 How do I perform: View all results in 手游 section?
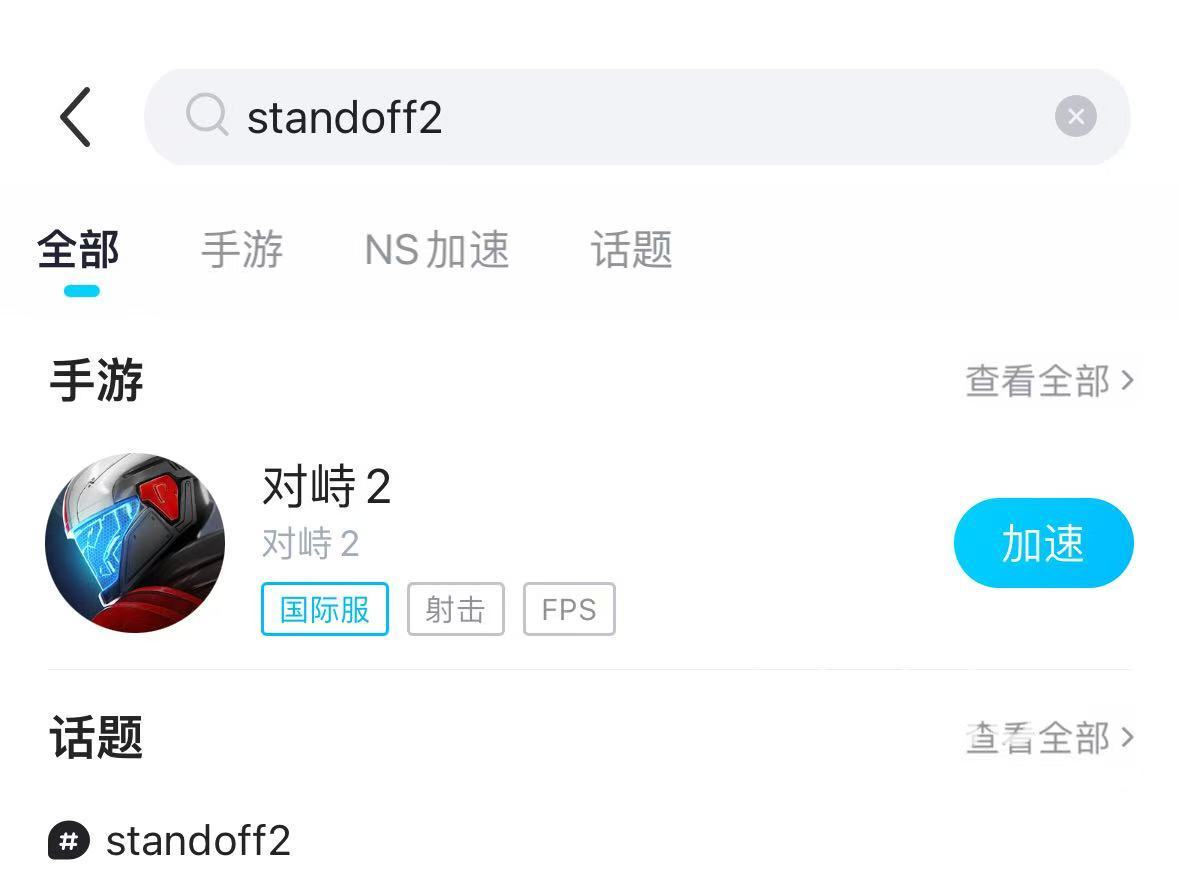1049,381
